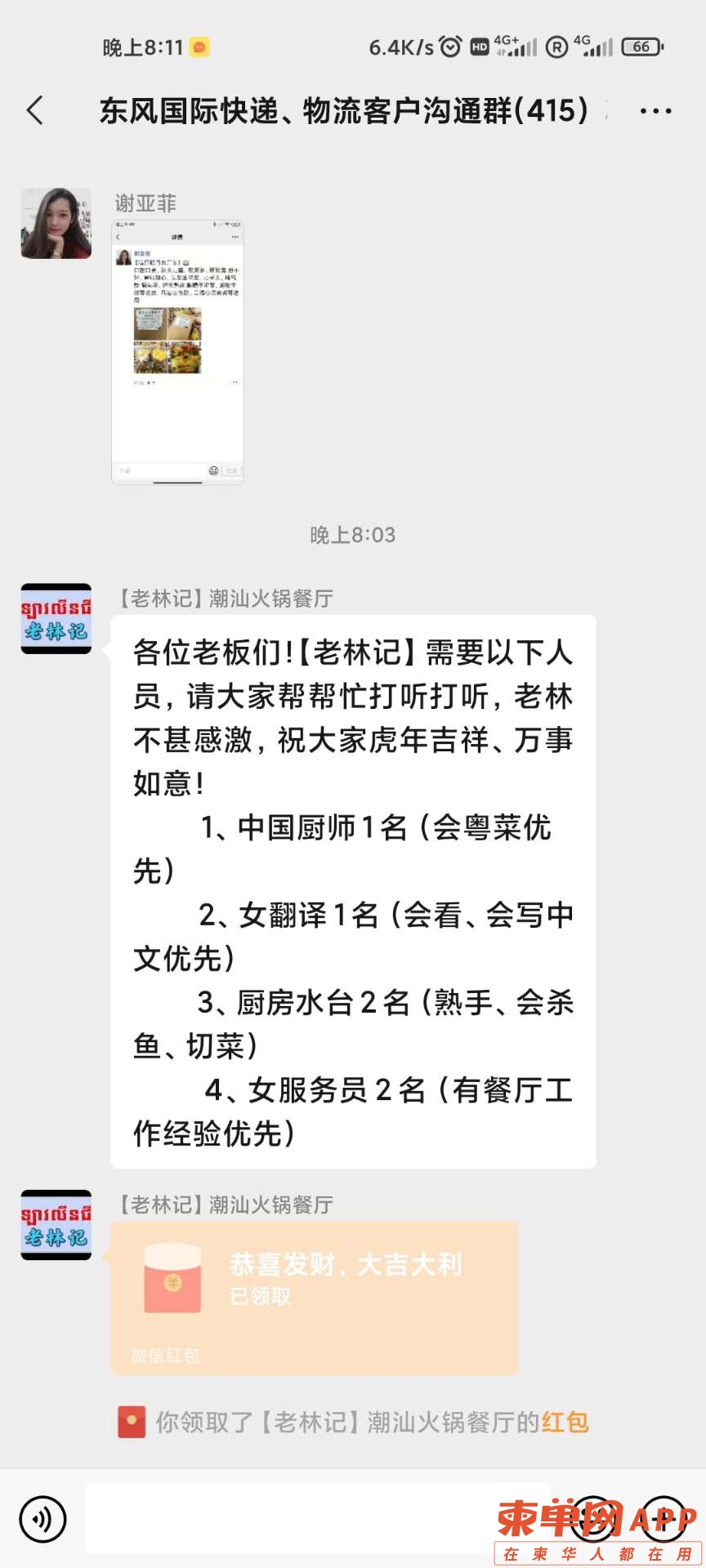Open the plus attachment menu
Screen dimensions: 706x1568
click(663, 1519)
